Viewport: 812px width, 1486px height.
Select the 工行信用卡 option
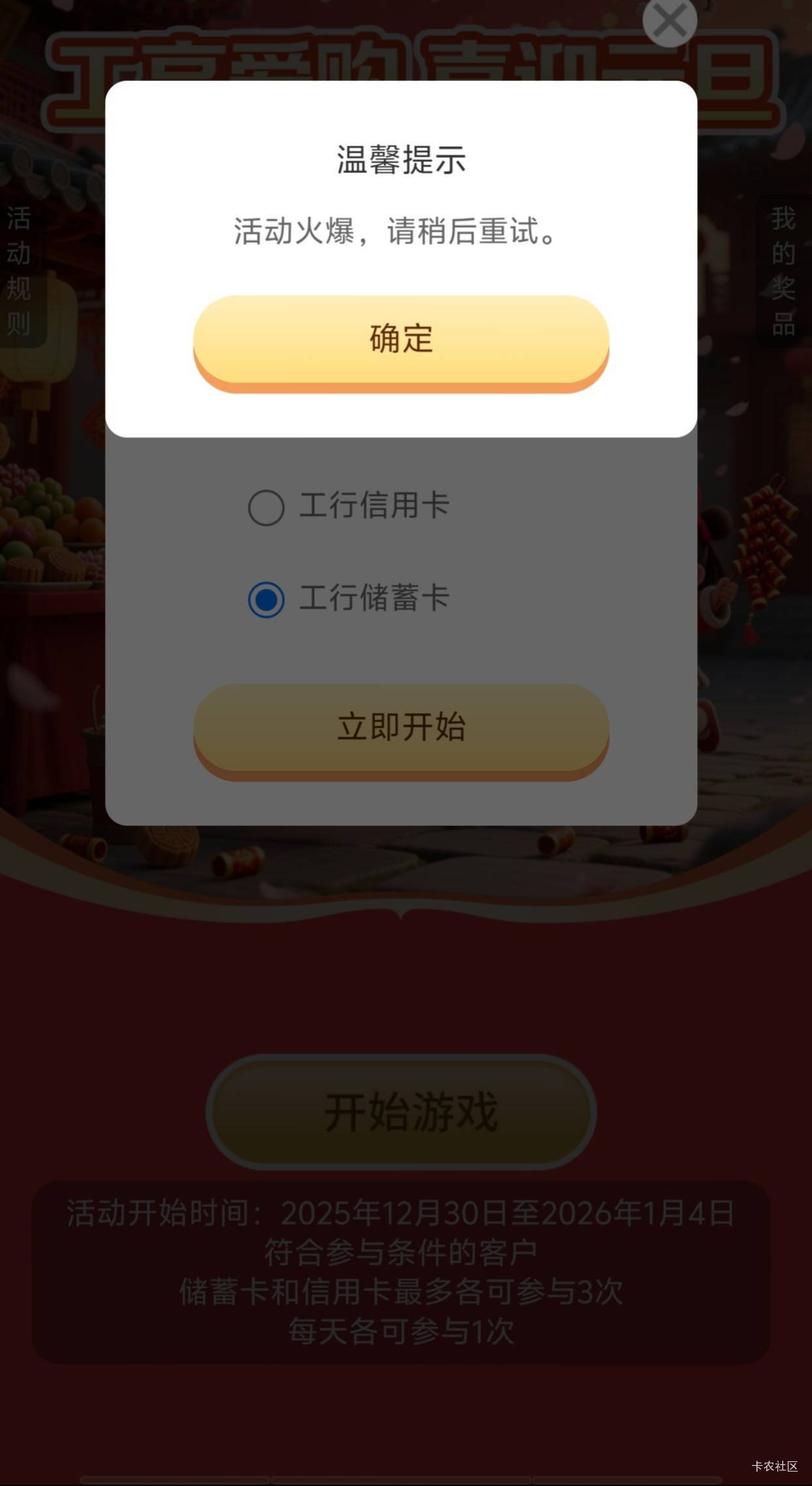click(266, 507)
